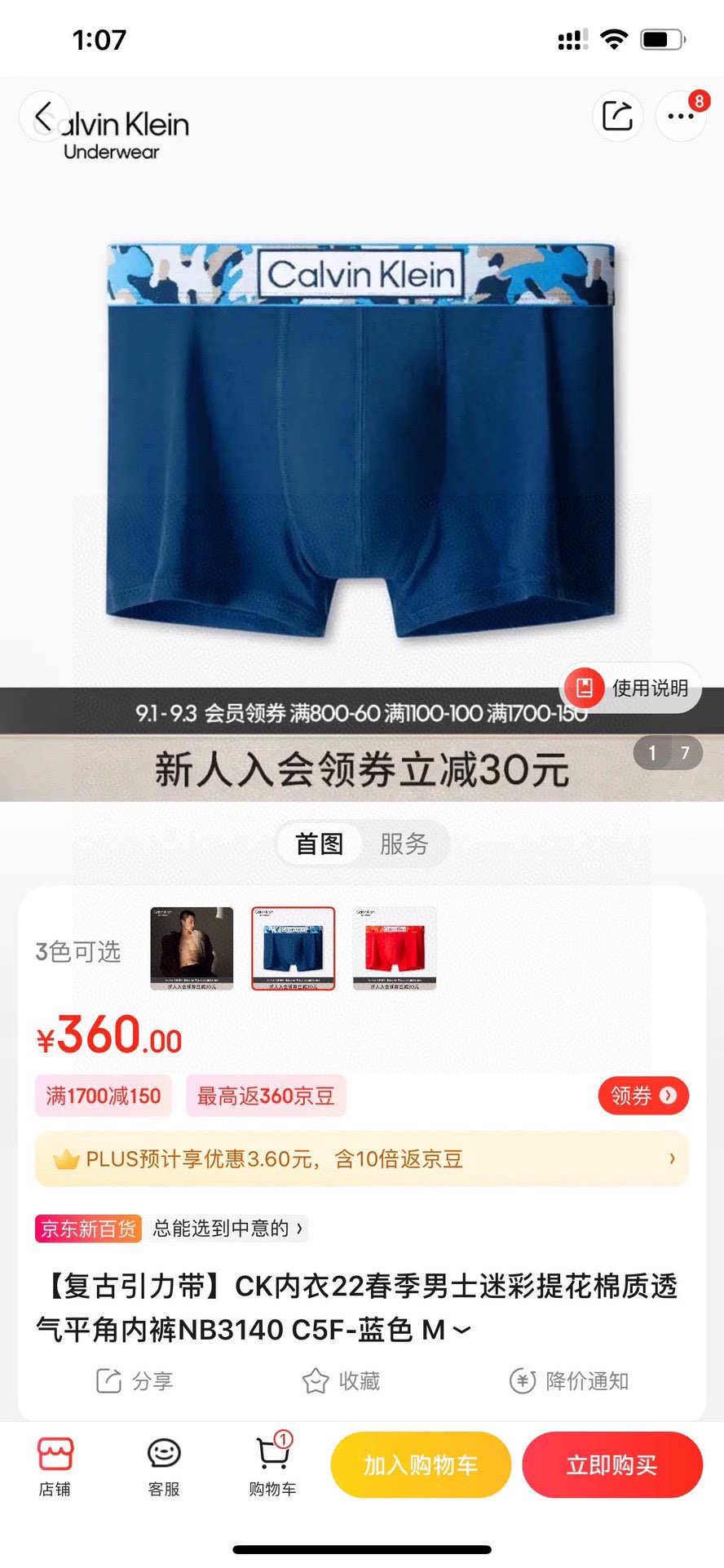Open the three-dot overflow menu
The width and height of the screenshot is (724, 1568).
coord(680,117)
